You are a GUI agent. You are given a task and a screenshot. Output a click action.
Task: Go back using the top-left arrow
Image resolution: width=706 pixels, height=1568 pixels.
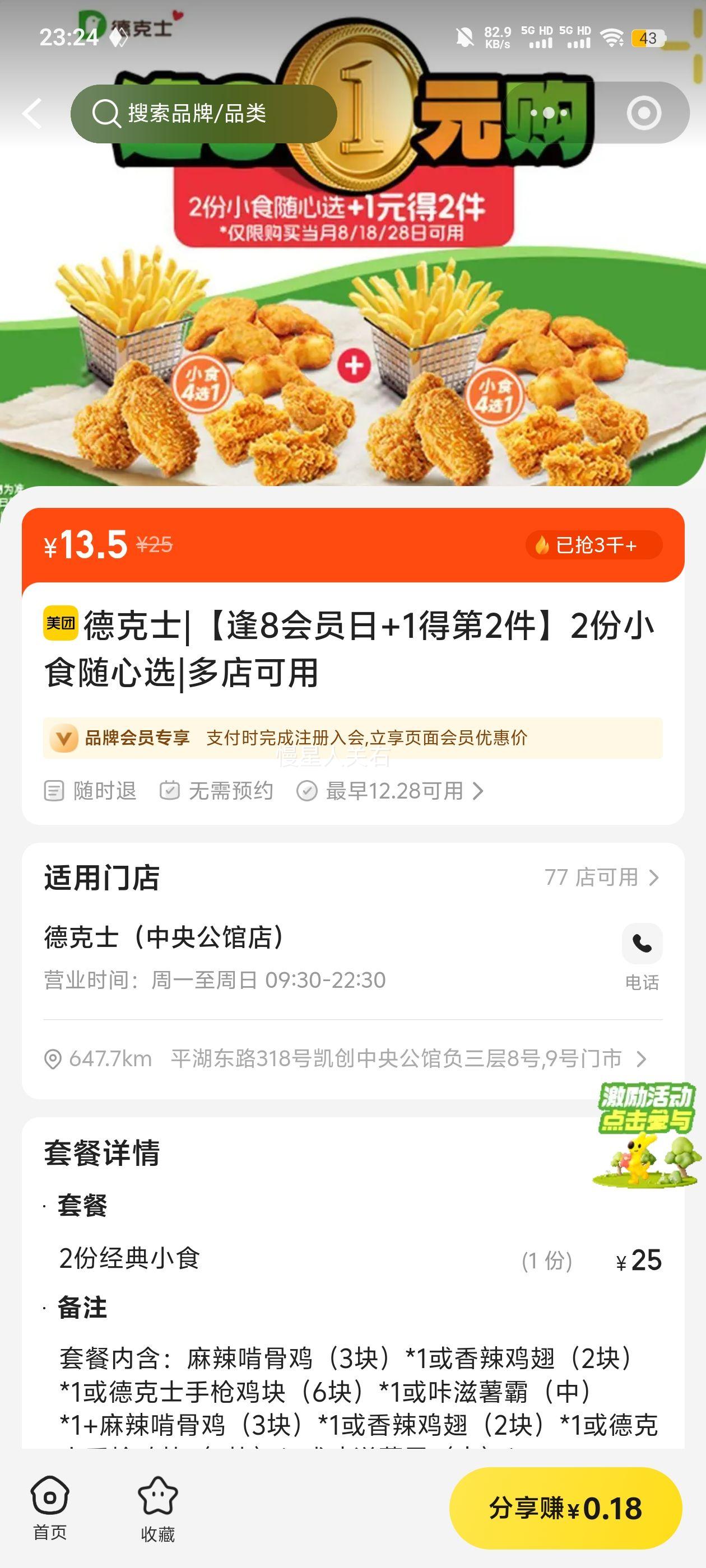point(32,113)
